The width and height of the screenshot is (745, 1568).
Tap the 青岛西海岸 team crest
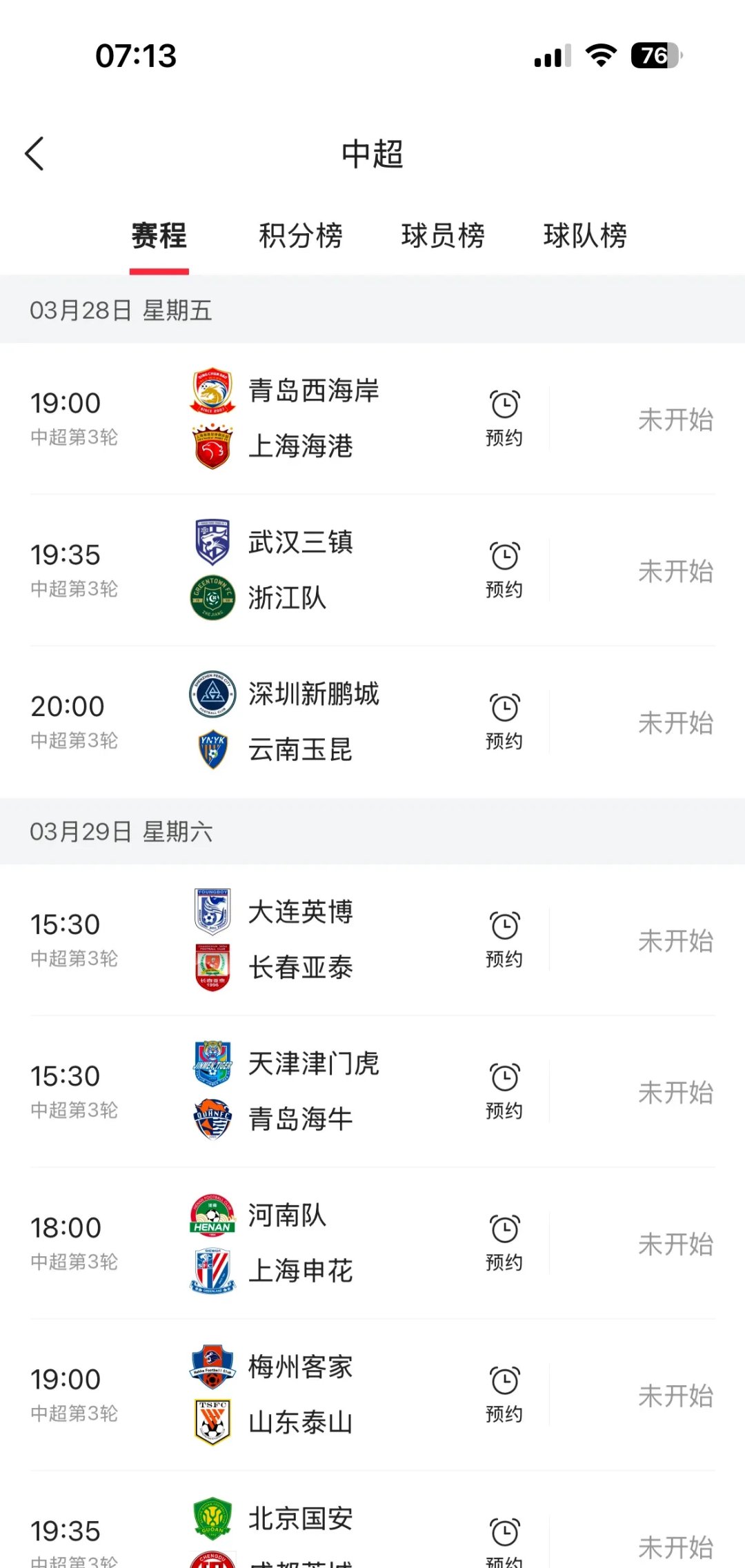pos(211,390)
